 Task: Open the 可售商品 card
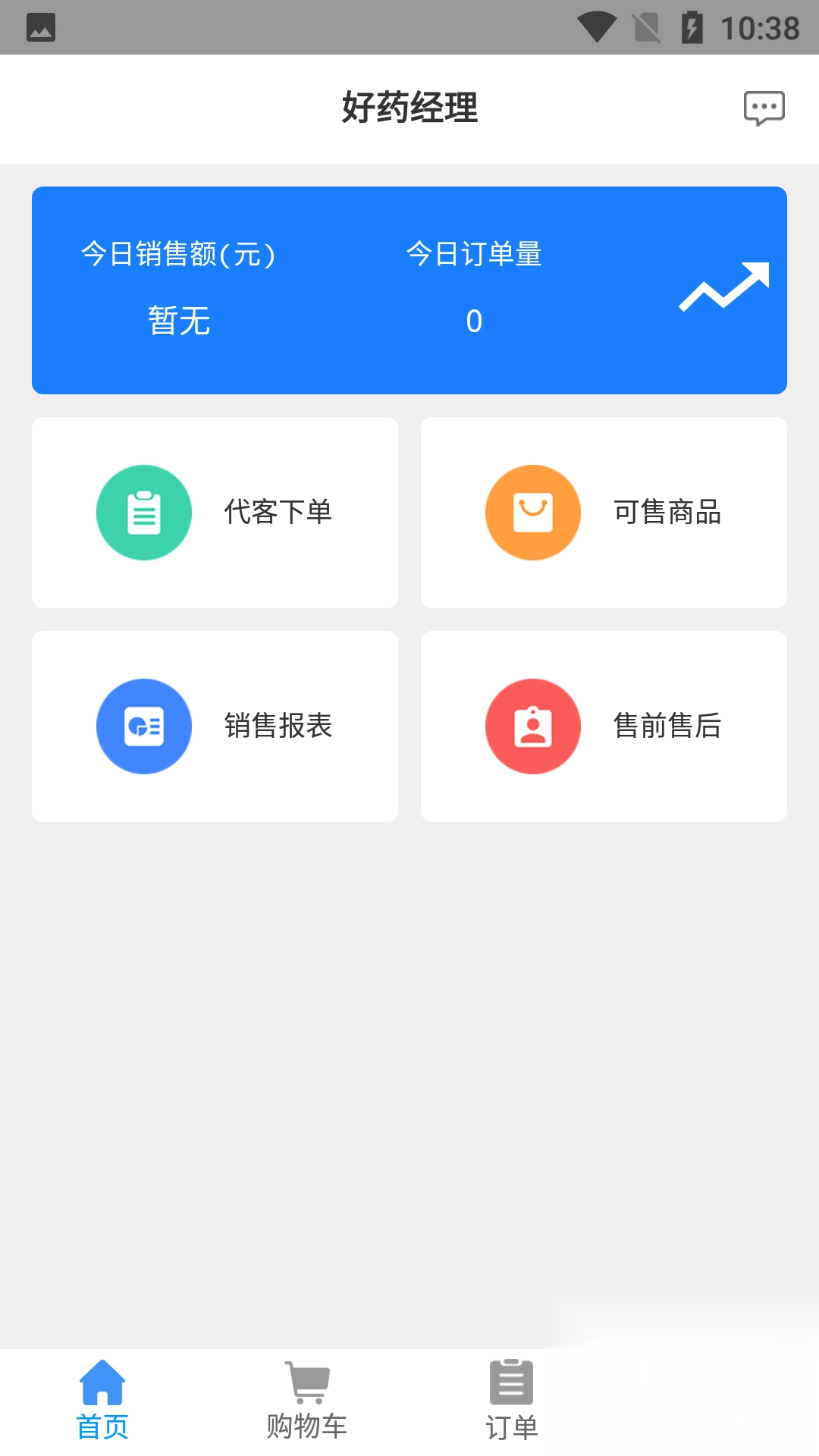click(x=604, y=512)
